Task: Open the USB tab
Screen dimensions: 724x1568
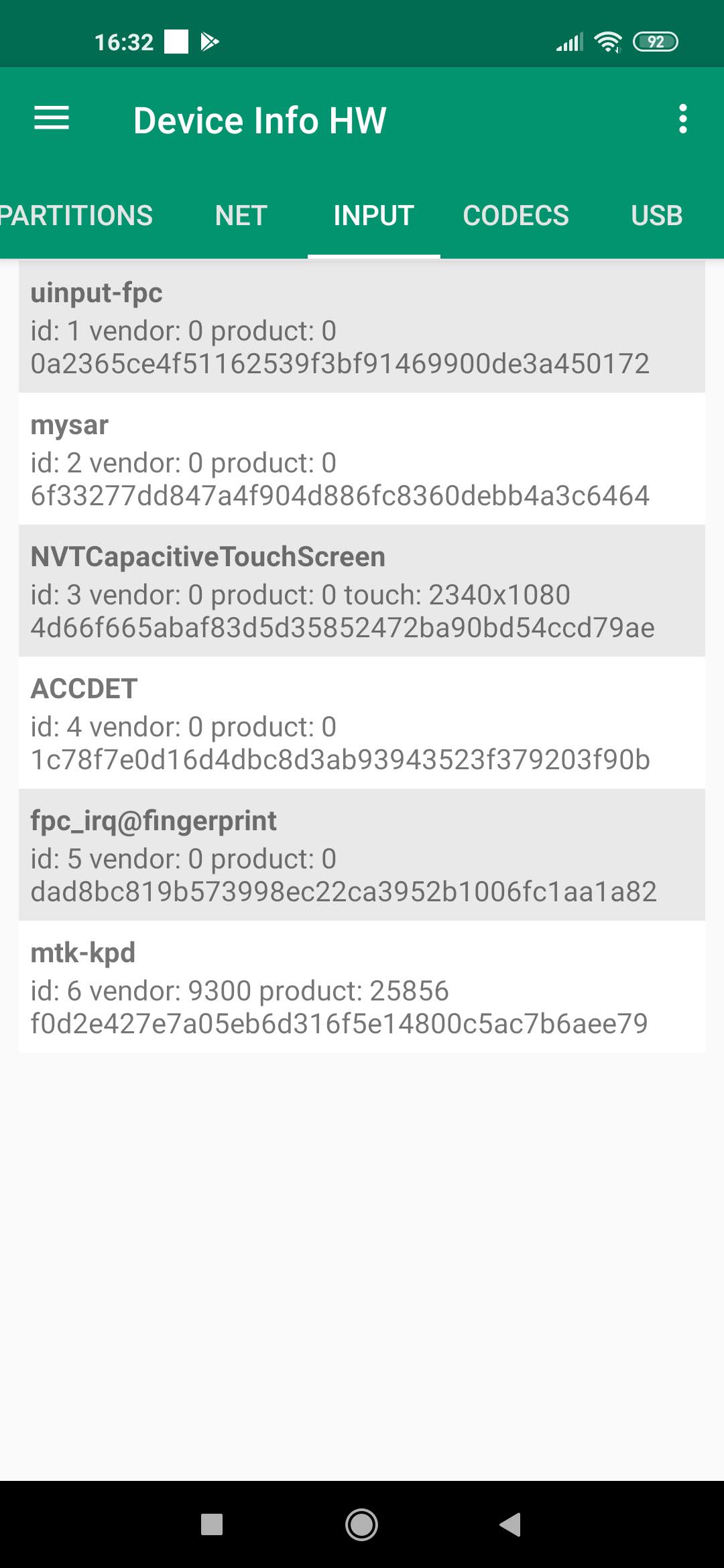Action: coord(656,216)
